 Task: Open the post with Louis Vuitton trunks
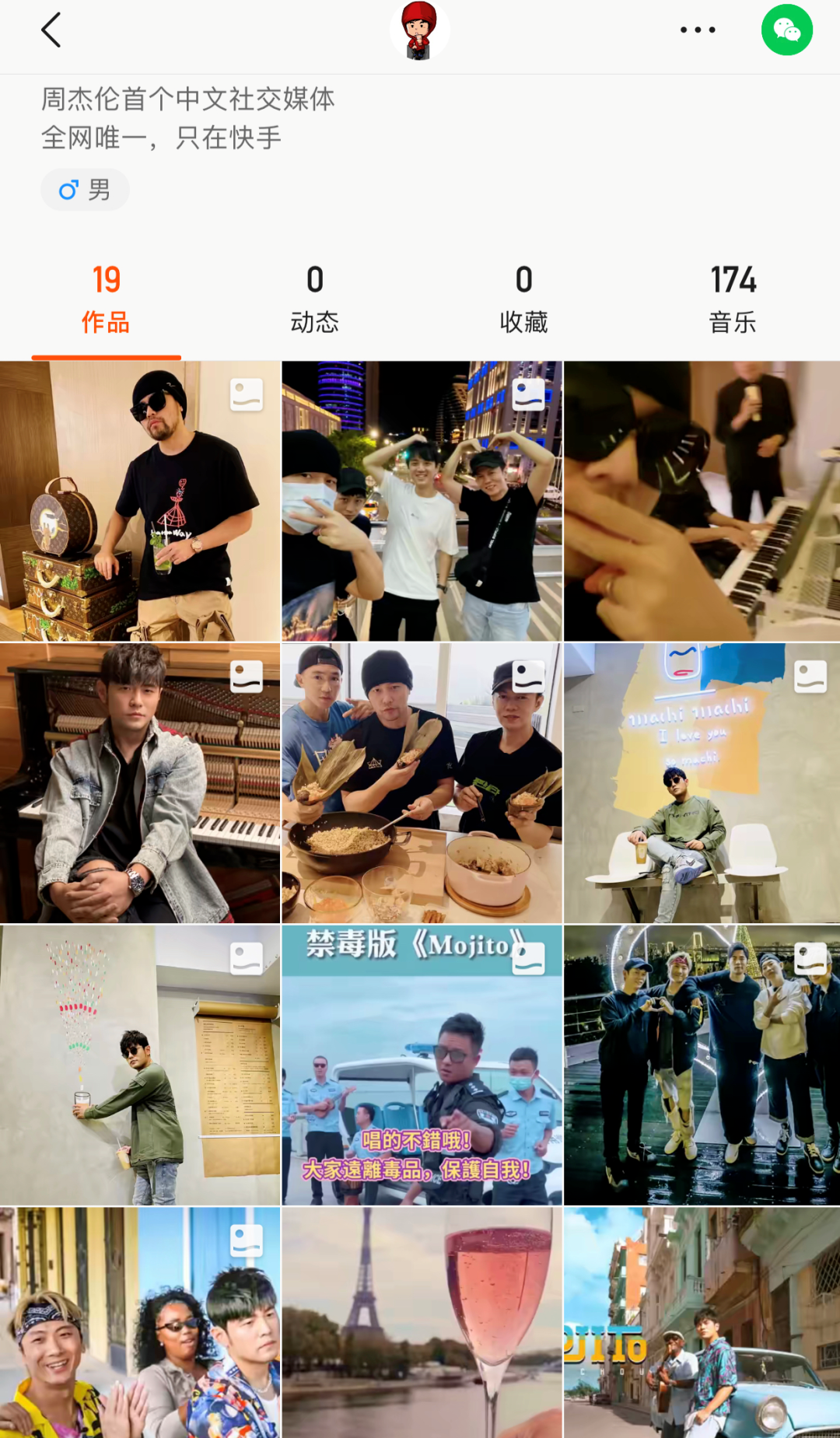140,501
